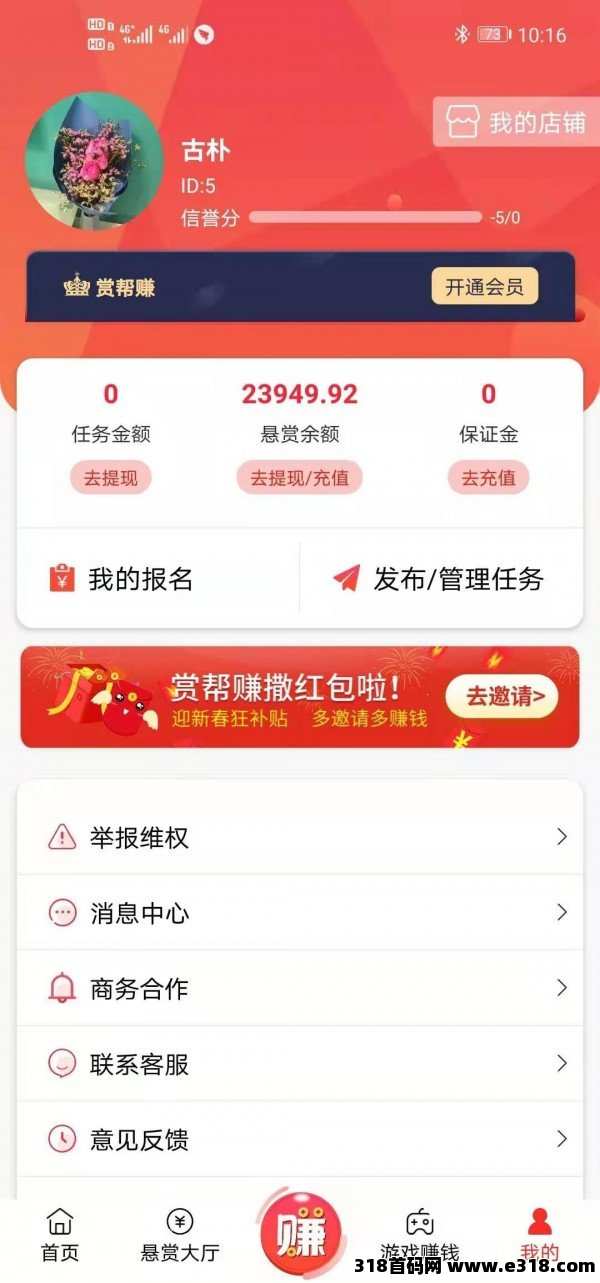
Task: Open 我的报名
Action: tap(158, 578)
